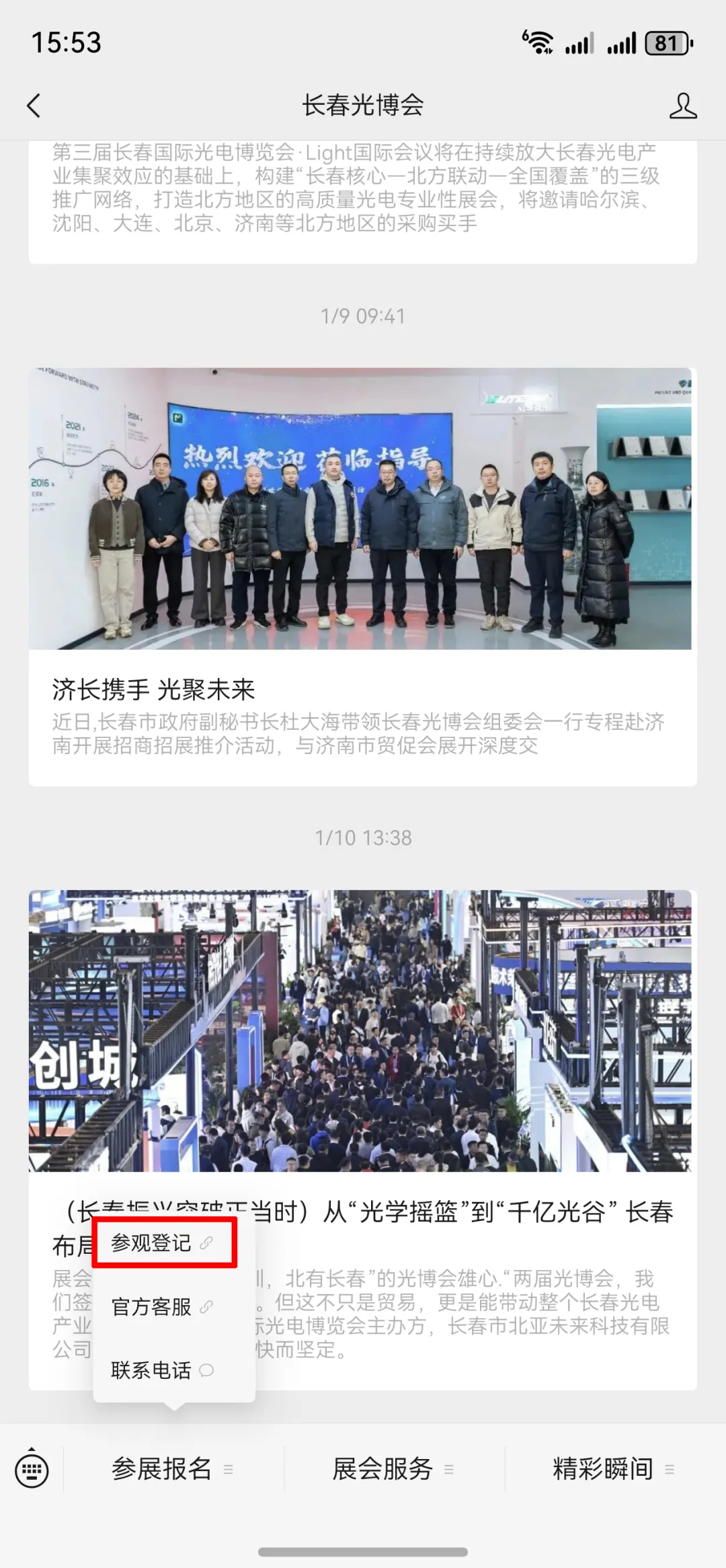
Task: Open the 参展报名 bottom menu
Action: coord(172,1468)
